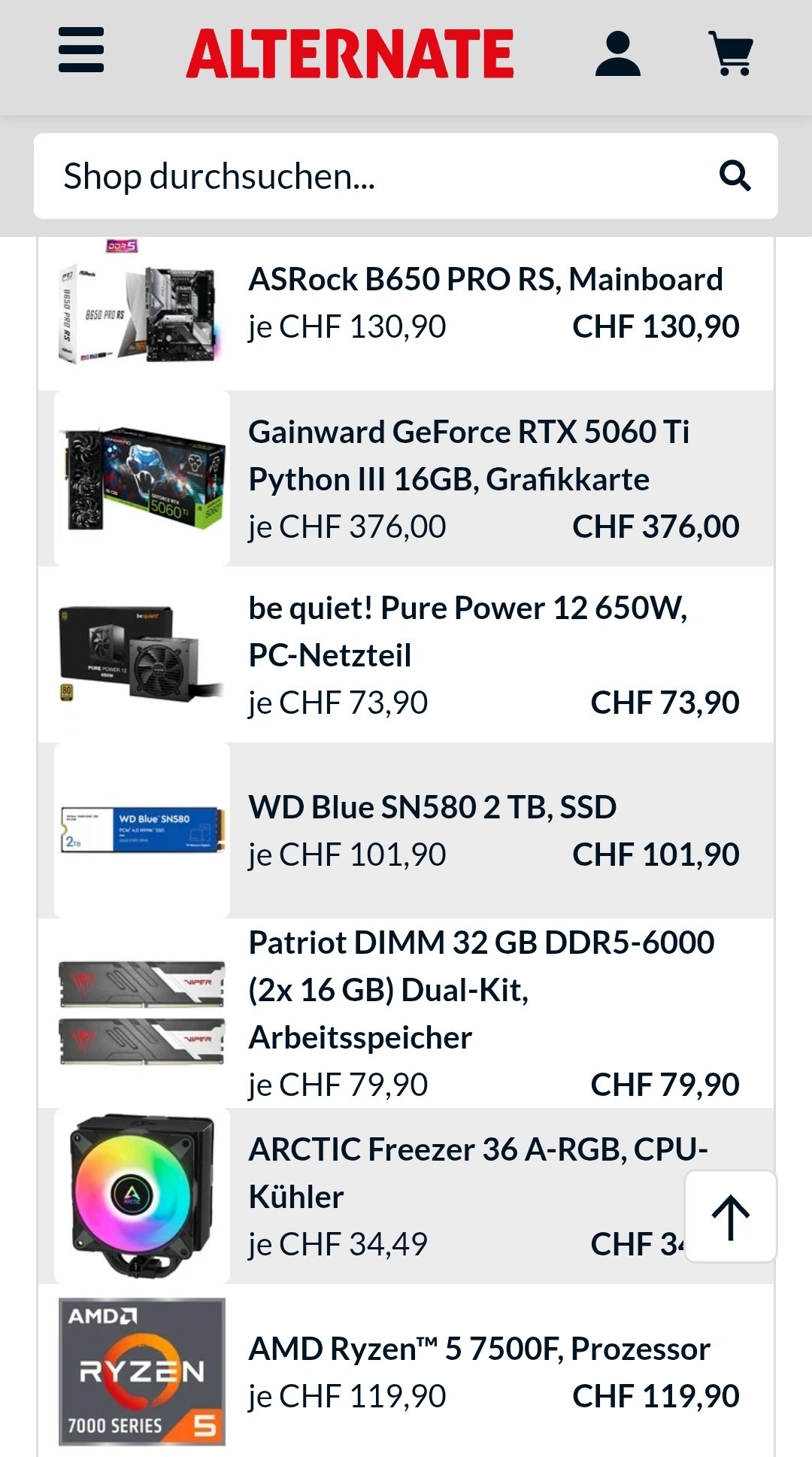Open the ASRock B650 PRO RS Mainboard item
This screenshot has height=1457, width=812.
485,280
